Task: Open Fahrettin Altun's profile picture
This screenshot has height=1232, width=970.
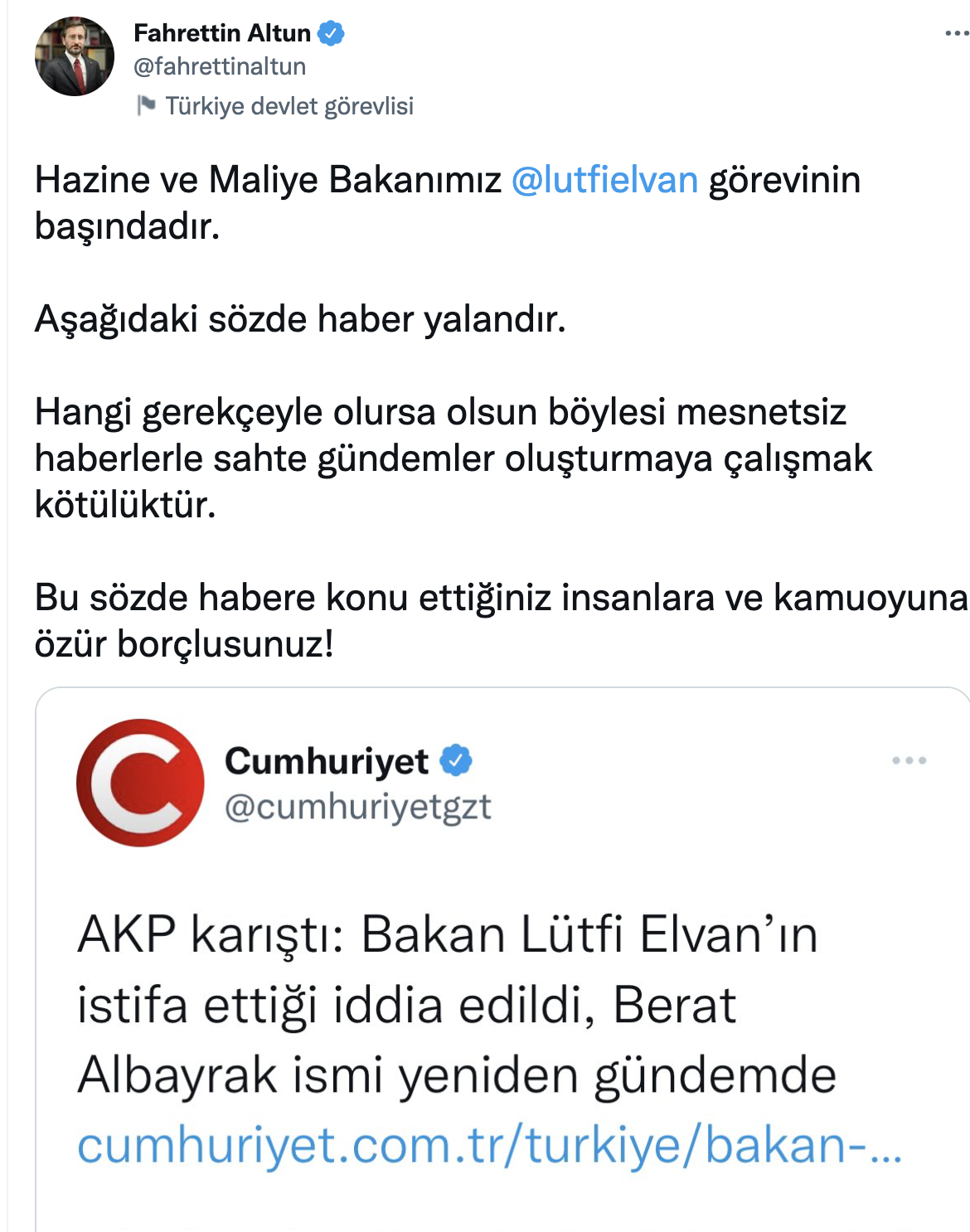Action: 75,56
